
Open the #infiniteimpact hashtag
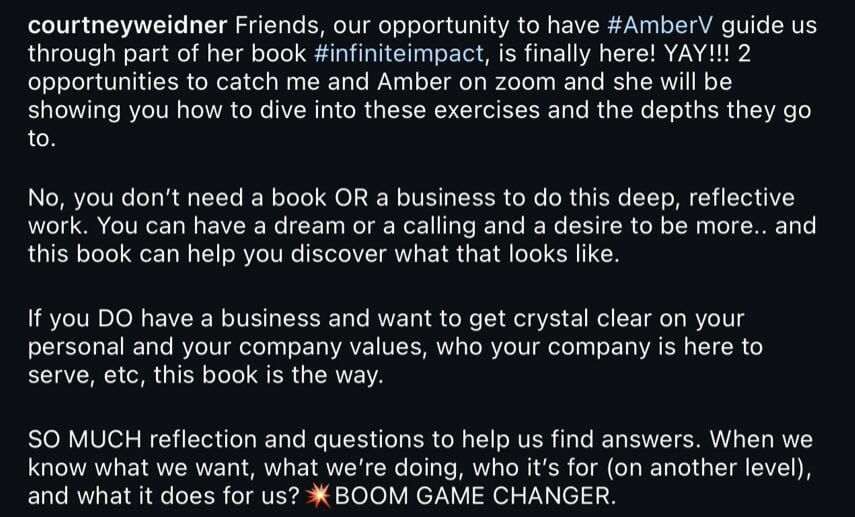click(390, 53)
